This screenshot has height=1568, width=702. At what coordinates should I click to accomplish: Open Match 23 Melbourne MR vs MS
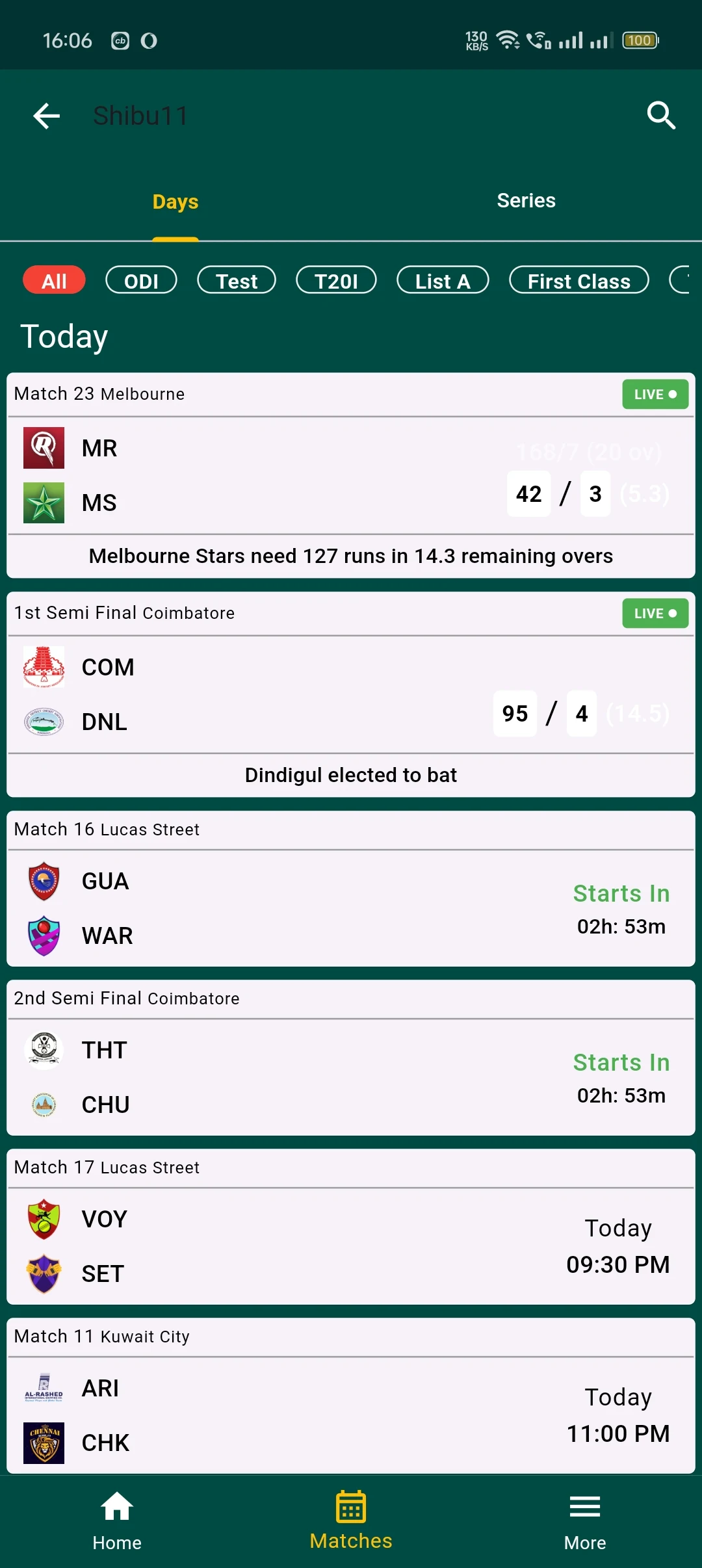(x=351, y=475)
